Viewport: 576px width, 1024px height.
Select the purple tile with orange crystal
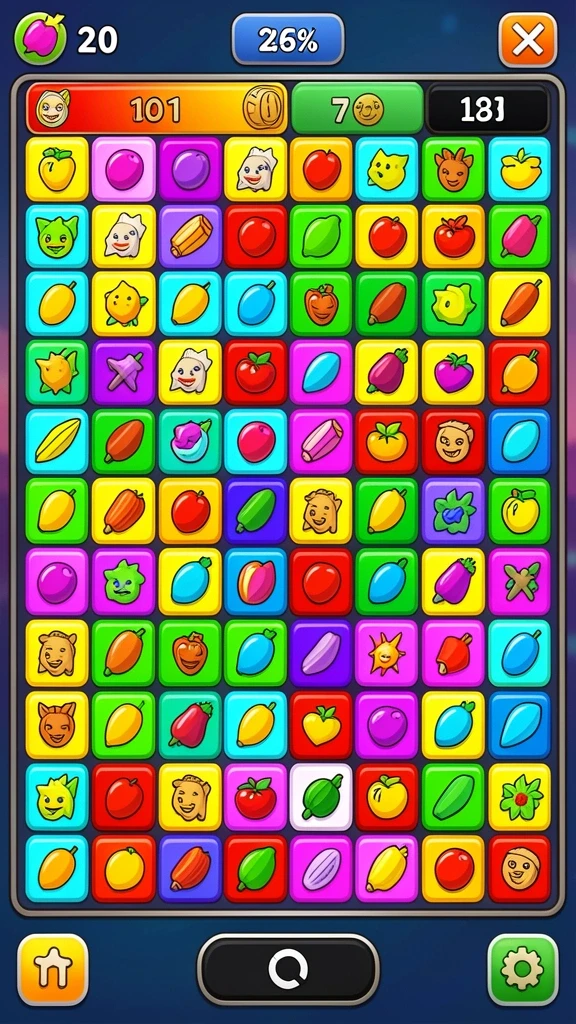click(190, 237)
